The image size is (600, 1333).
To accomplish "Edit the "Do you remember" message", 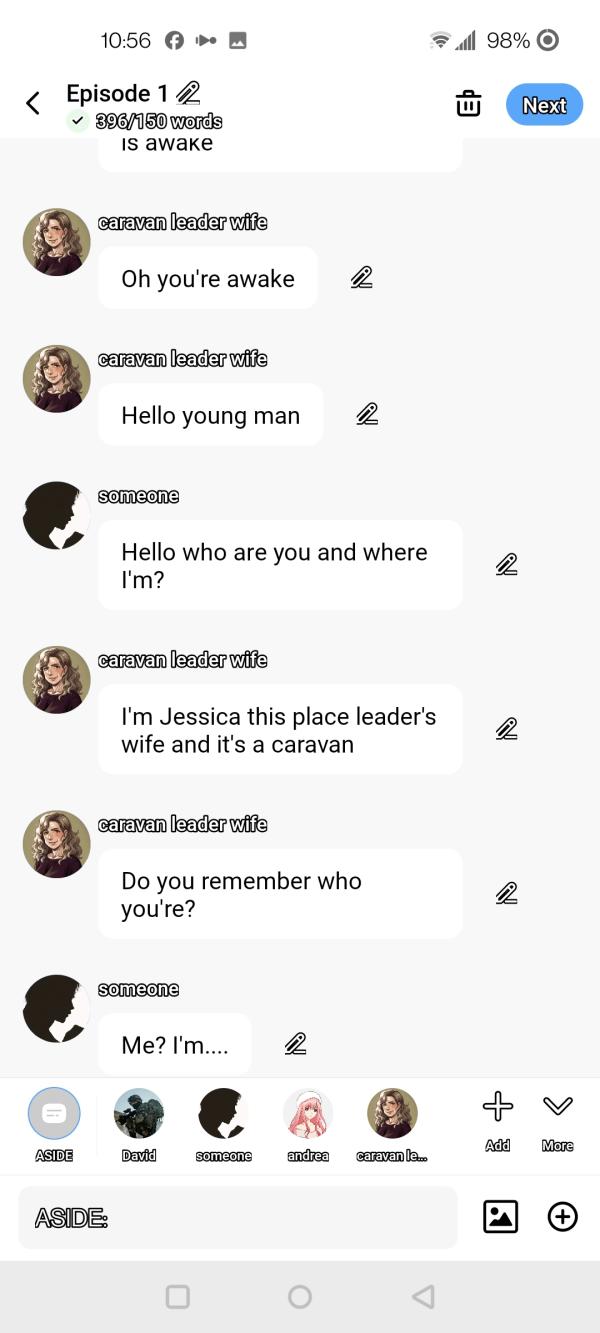I will coord(507,893).
